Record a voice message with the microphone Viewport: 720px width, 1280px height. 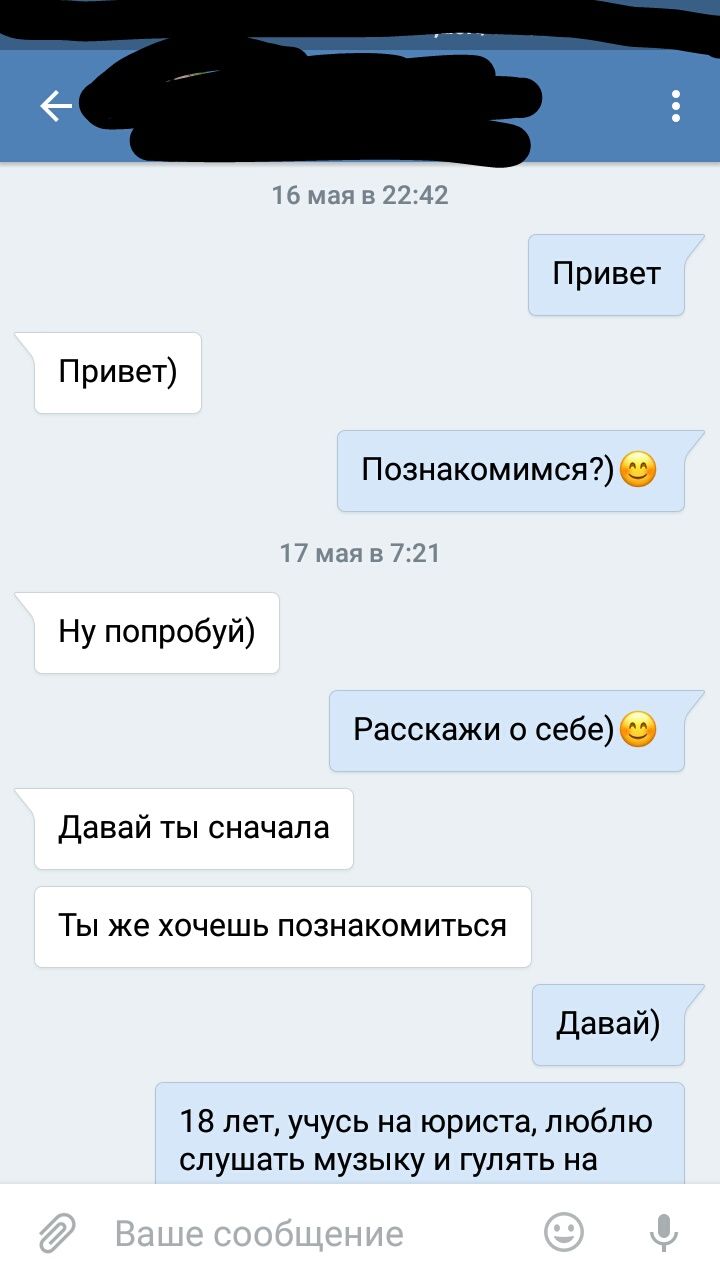pos(664,1232)
